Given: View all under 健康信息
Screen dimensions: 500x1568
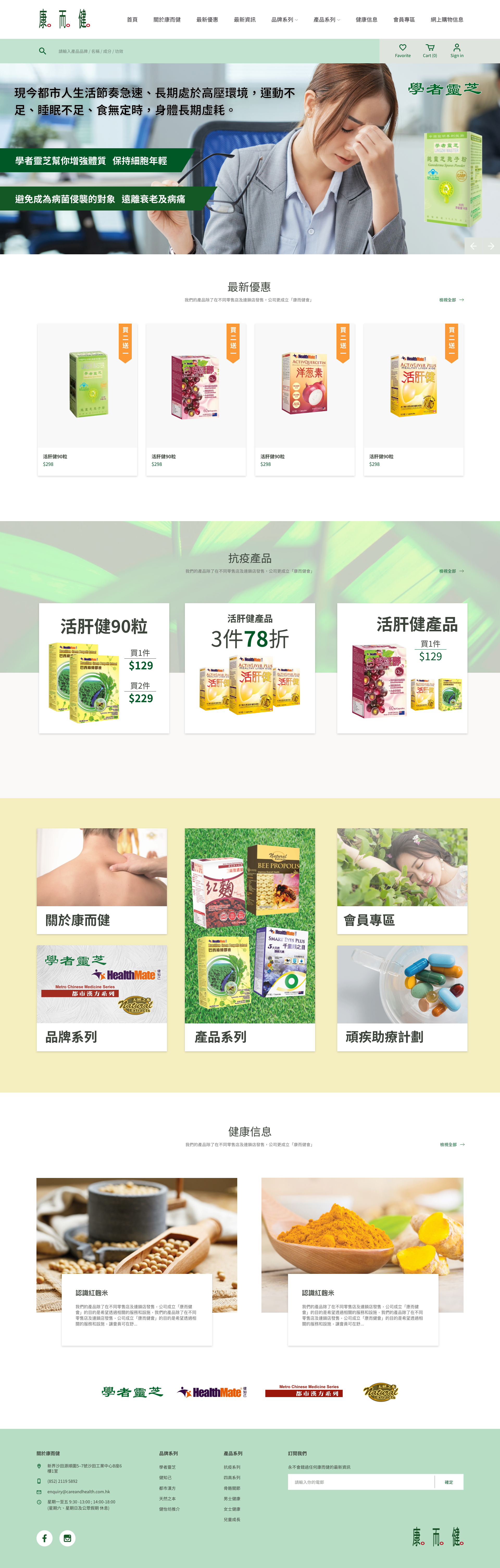Looking at the screenshot, I should (452, 1144).
